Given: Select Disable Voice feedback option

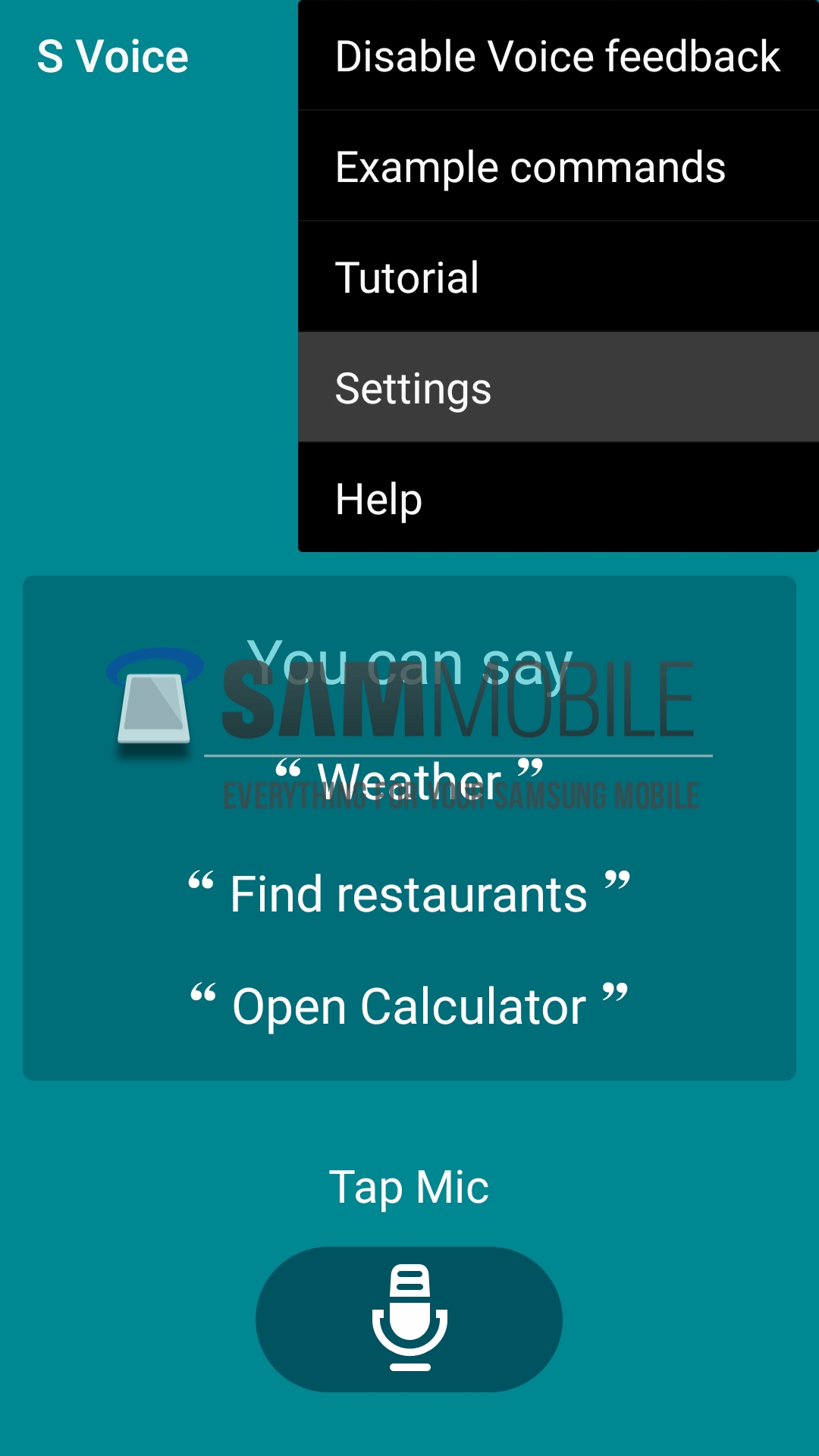Looking at the screenshot, I should coord(557,57).
